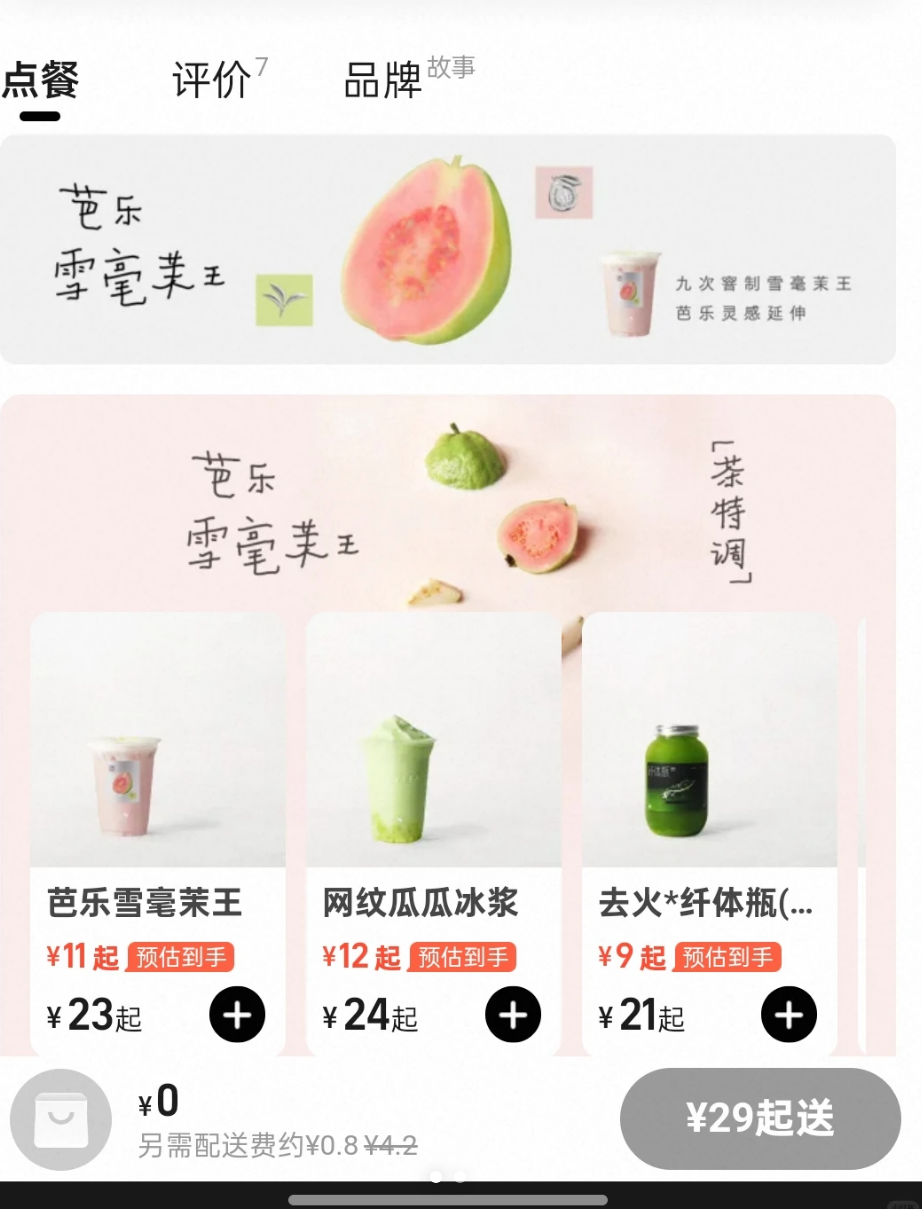Open the 芭乐雪毫茉王 promo banner

click(447, 249)
